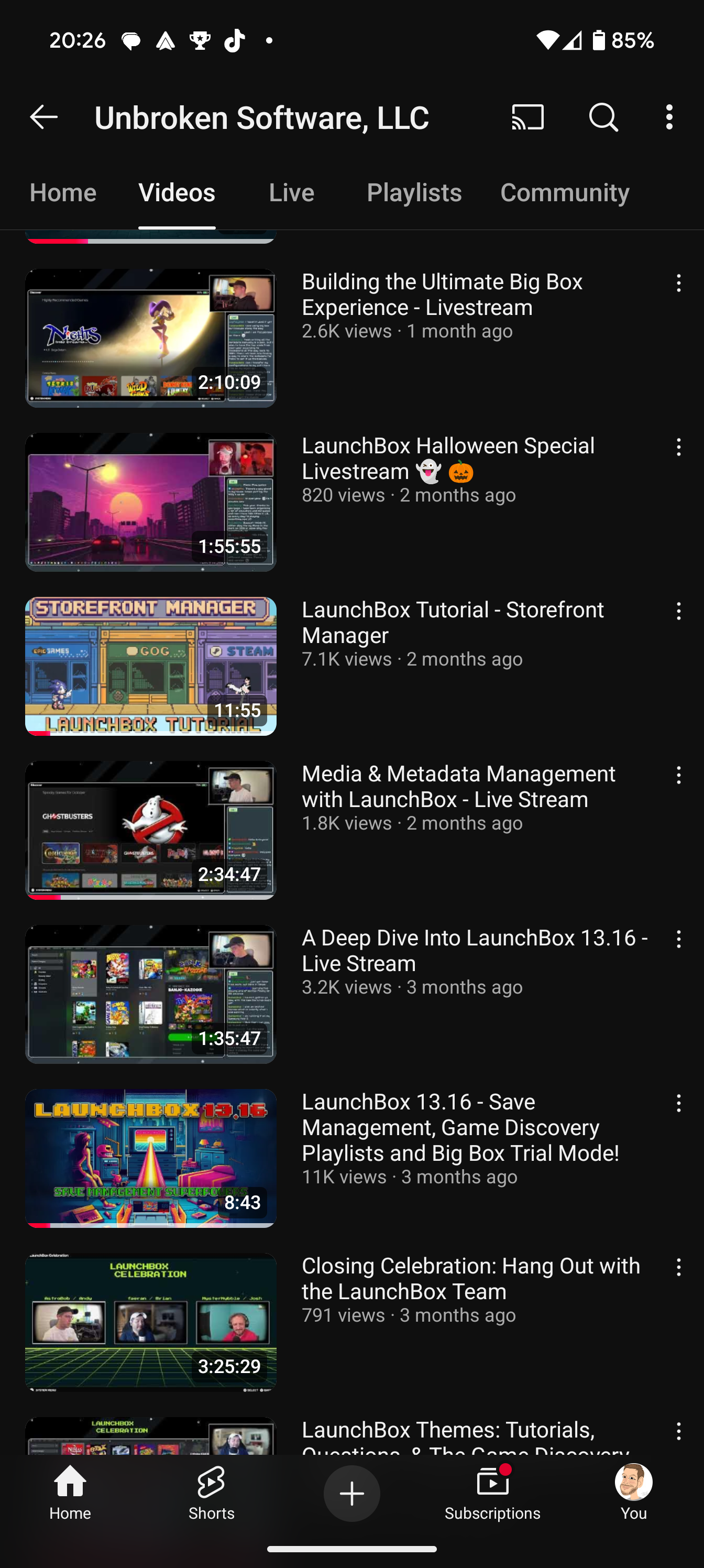Open the channel overflow menu in app bar

pos(669,117)
